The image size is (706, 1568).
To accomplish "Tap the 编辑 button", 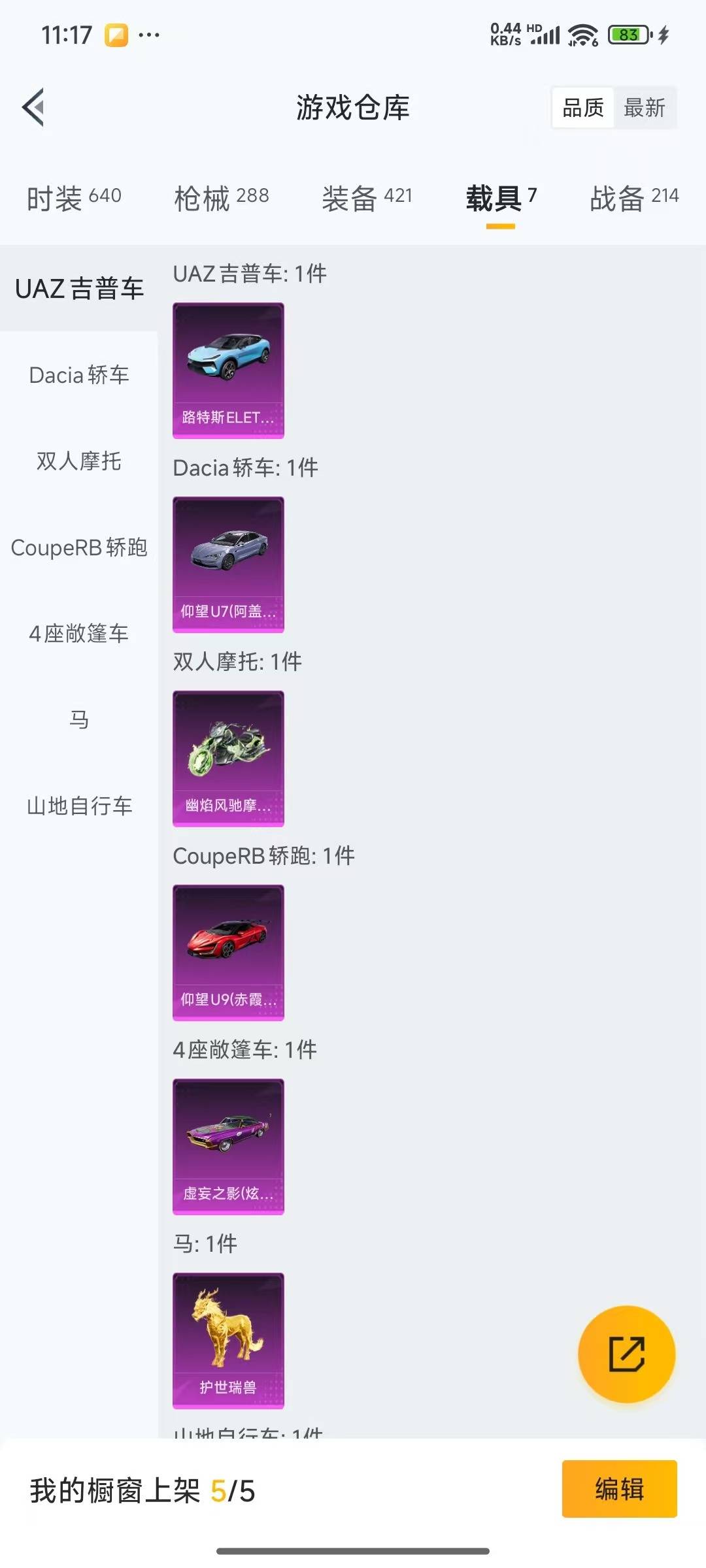I will pos(619,1489).
